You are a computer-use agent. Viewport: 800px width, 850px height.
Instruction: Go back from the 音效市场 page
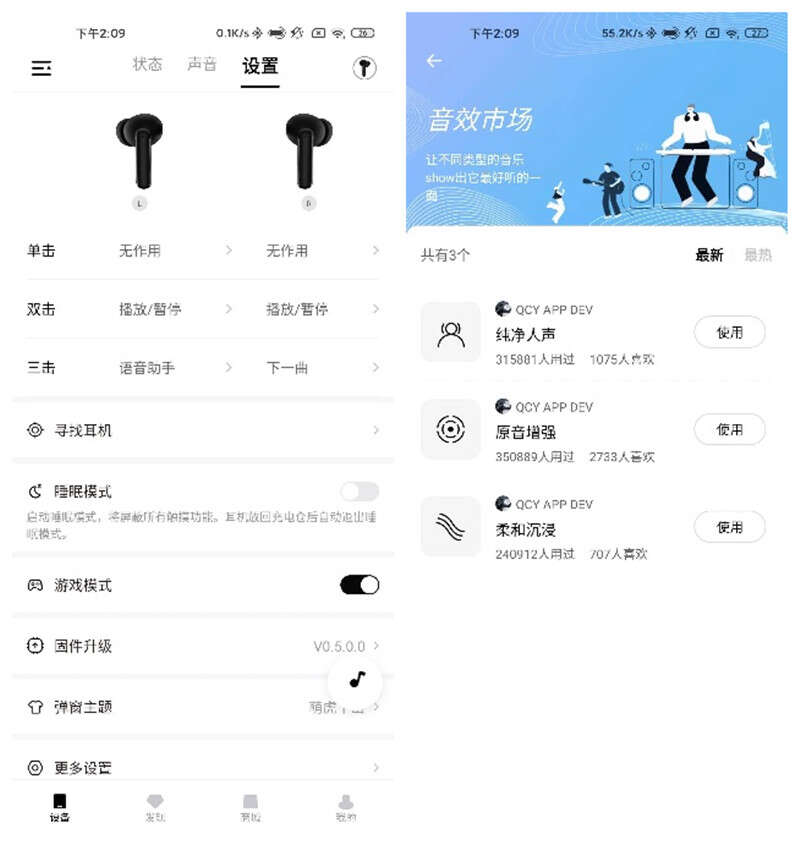[x=434, y=61]
